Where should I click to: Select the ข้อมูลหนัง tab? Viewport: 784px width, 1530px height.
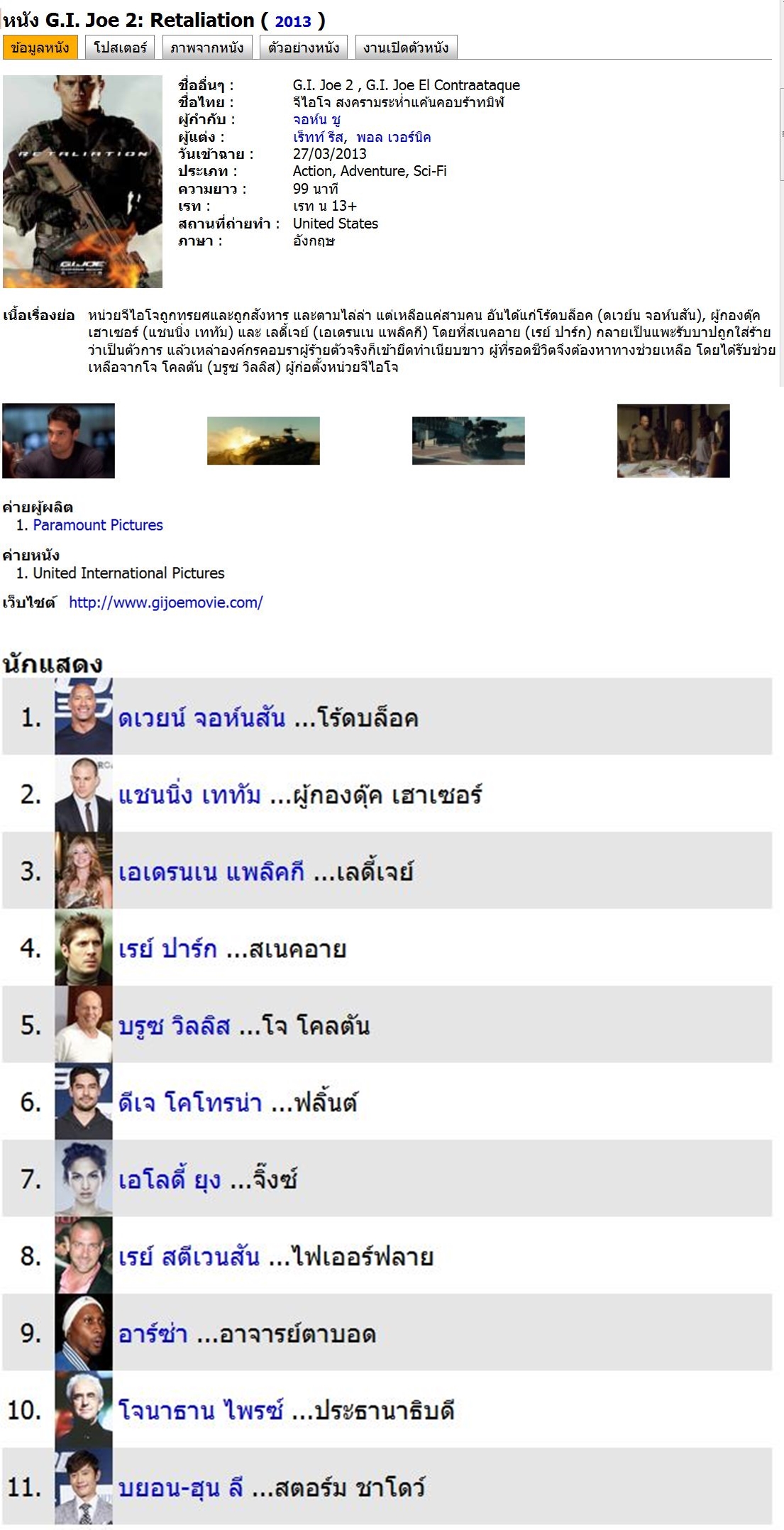(40, 48)
